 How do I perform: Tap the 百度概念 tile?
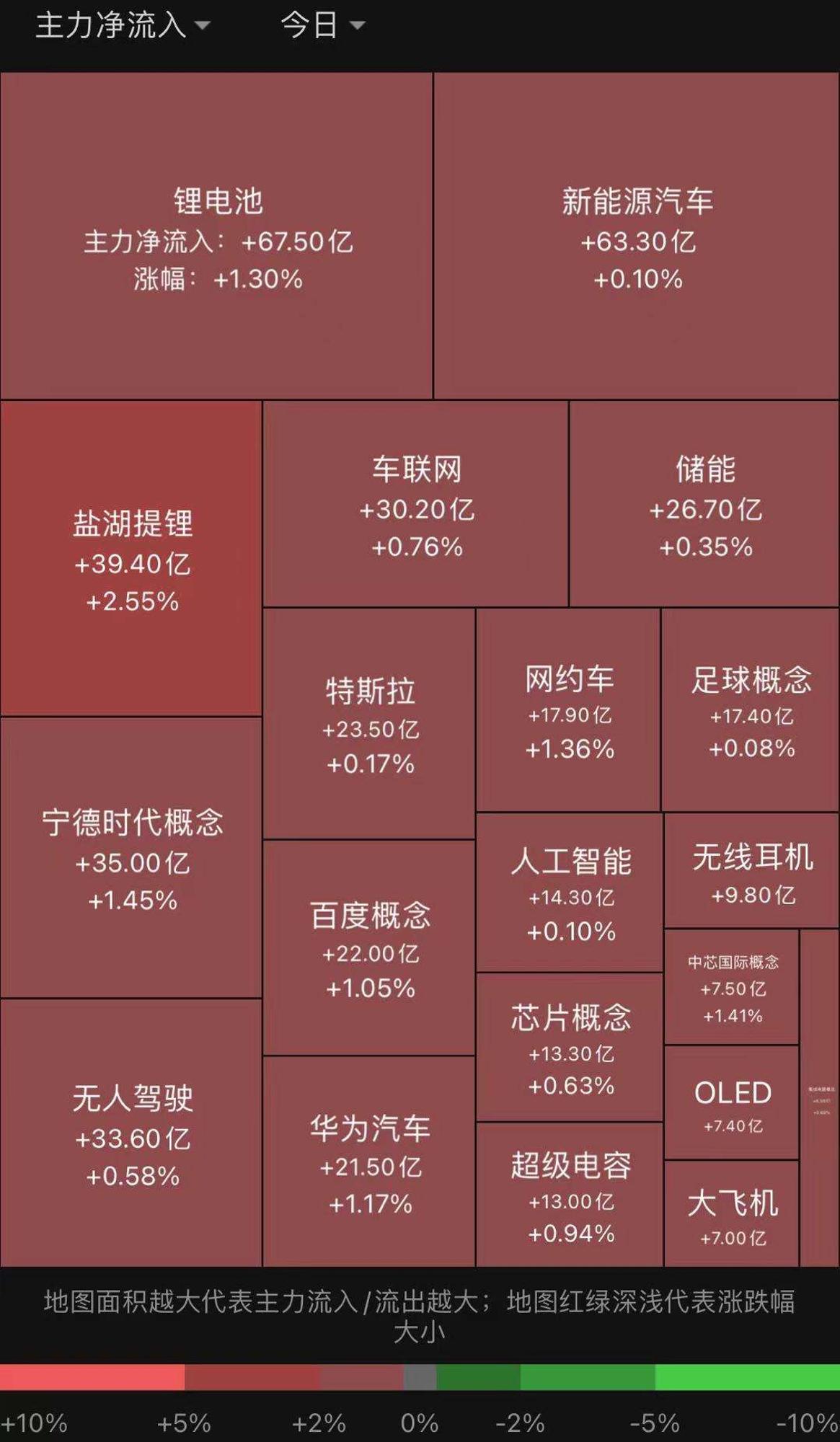click(368, 947)
